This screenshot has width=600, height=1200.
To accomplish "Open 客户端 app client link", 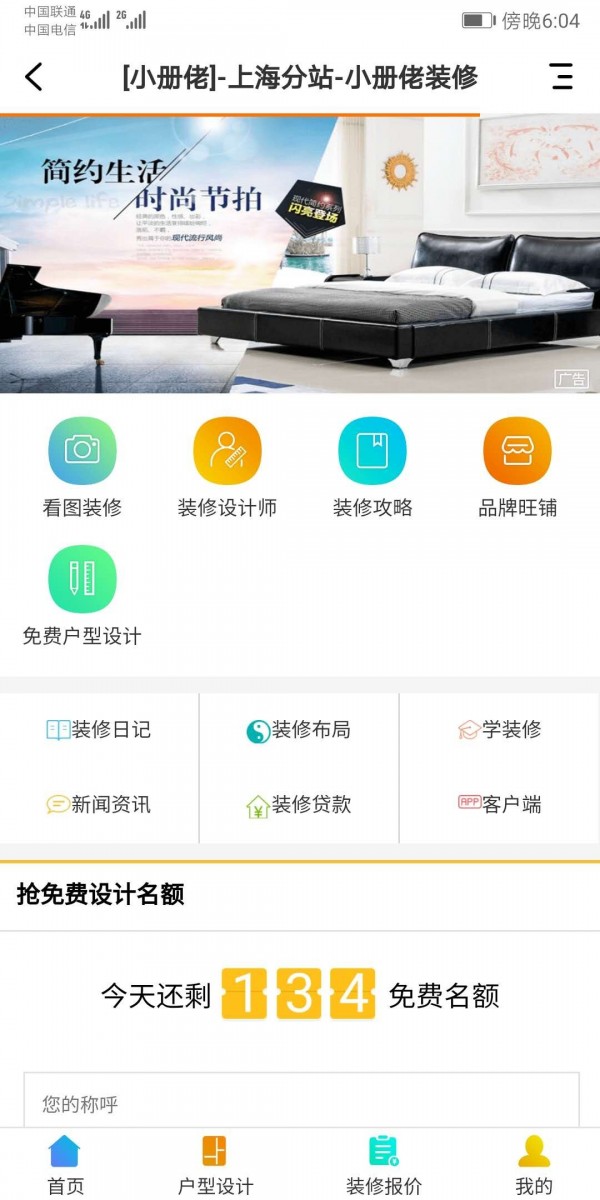I will click(499, 804).
